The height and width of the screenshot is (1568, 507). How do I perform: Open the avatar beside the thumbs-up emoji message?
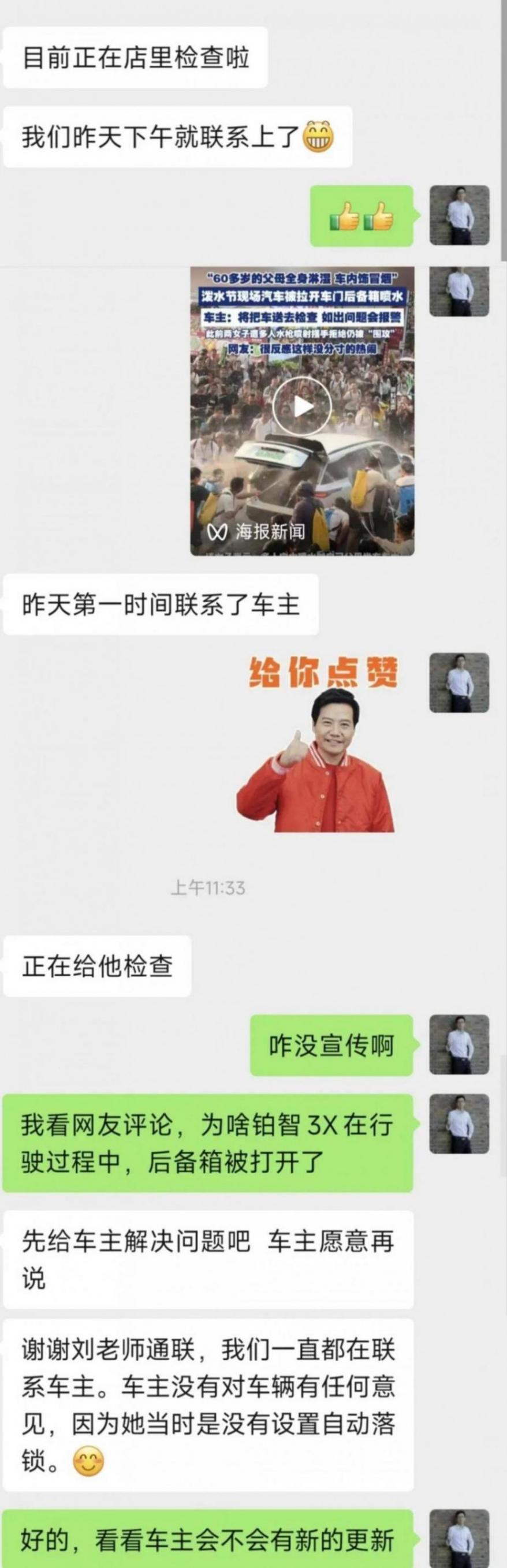pyautogui.click(x=459, y=215)
